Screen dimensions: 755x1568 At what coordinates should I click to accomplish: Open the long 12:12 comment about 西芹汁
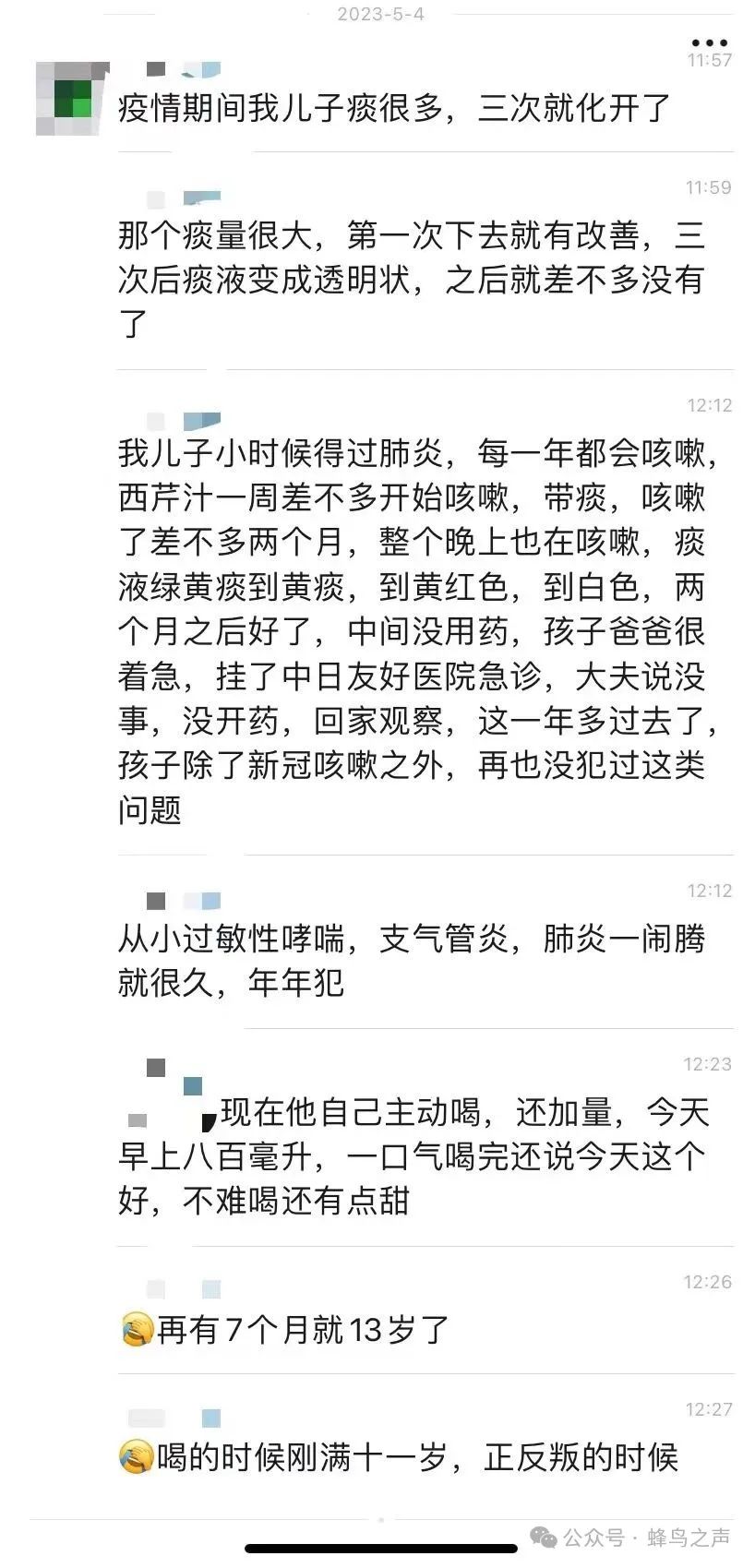tap(417, 632)
